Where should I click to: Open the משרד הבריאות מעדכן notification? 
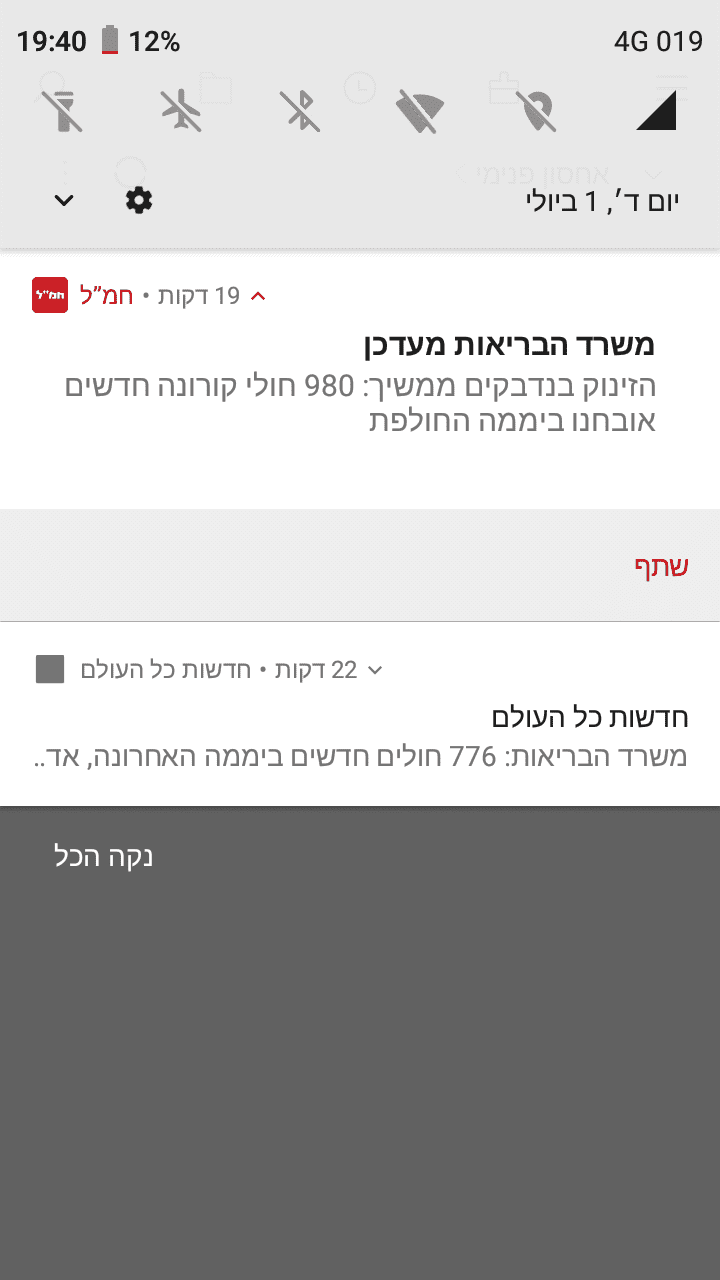tap(400, 390)
